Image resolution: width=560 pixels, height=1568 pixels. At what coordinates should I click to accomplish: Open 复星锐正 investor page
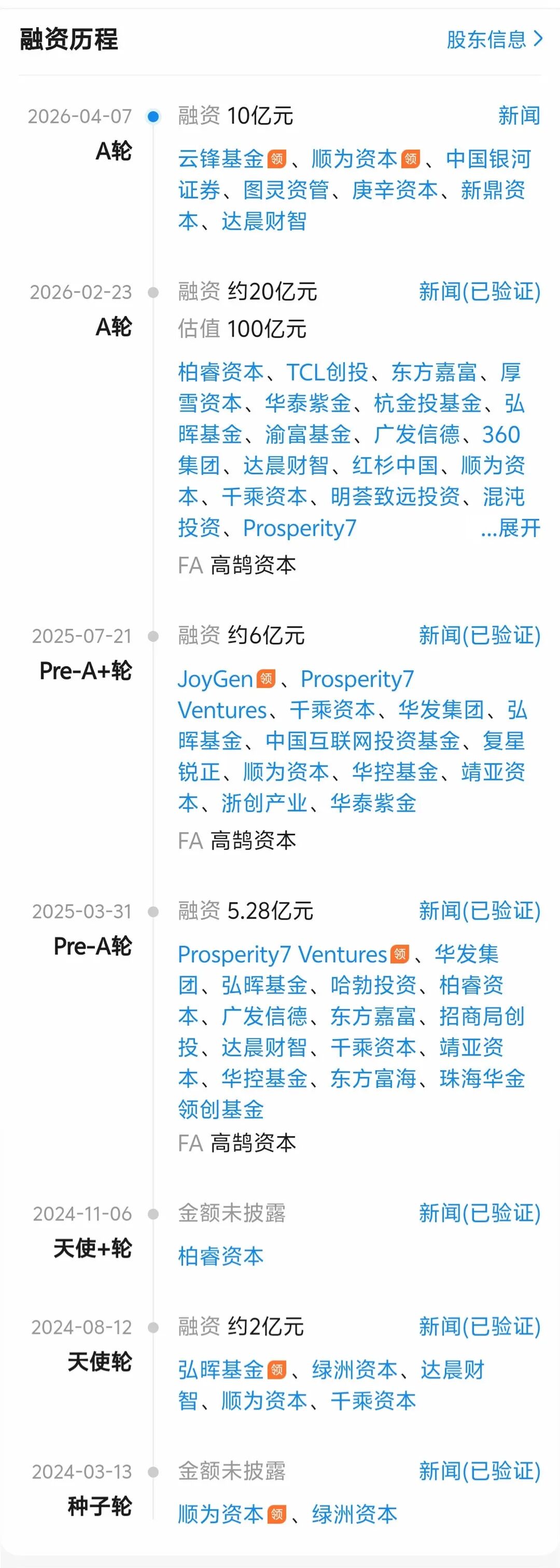(503, 741)
